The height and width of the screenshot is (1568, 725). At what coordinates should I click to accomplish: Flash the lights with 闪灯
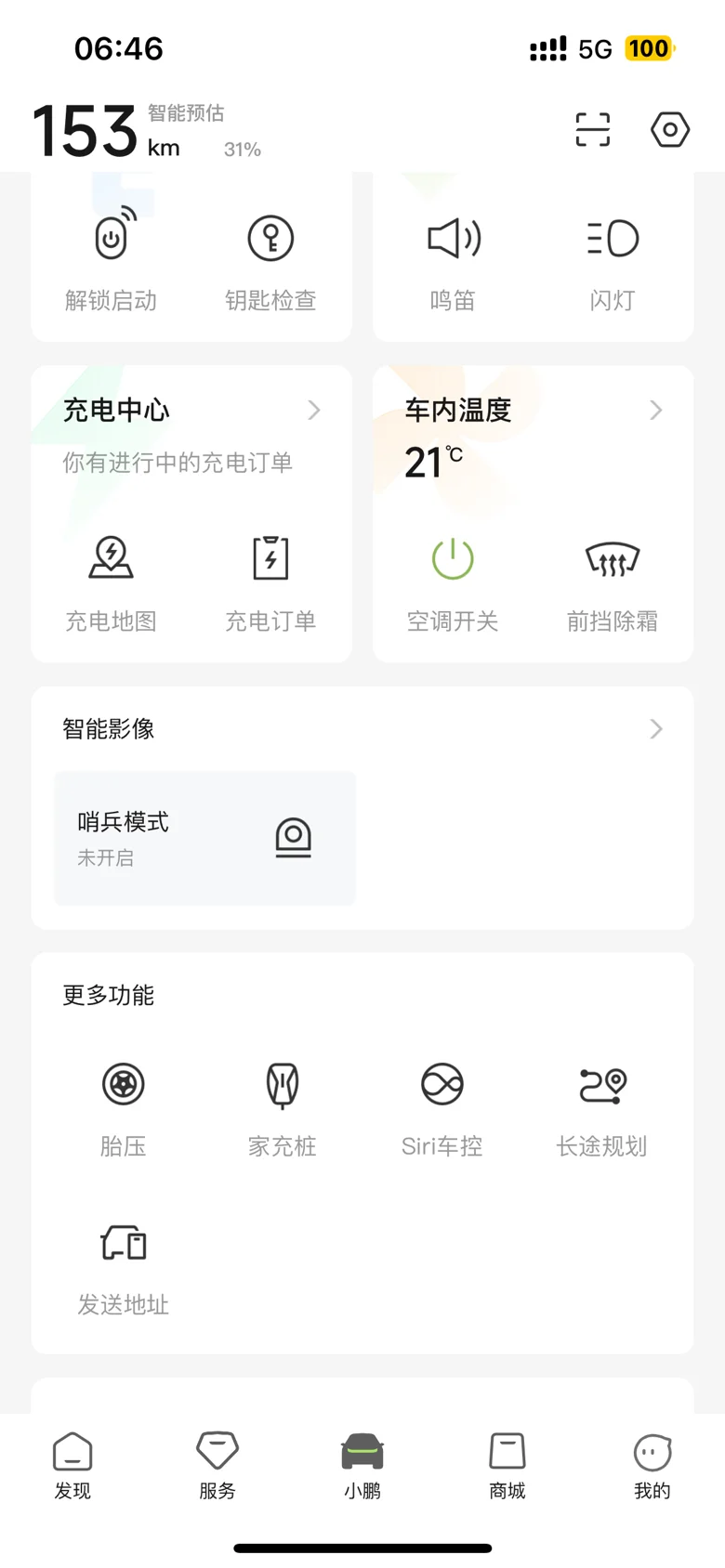point(613,260)
